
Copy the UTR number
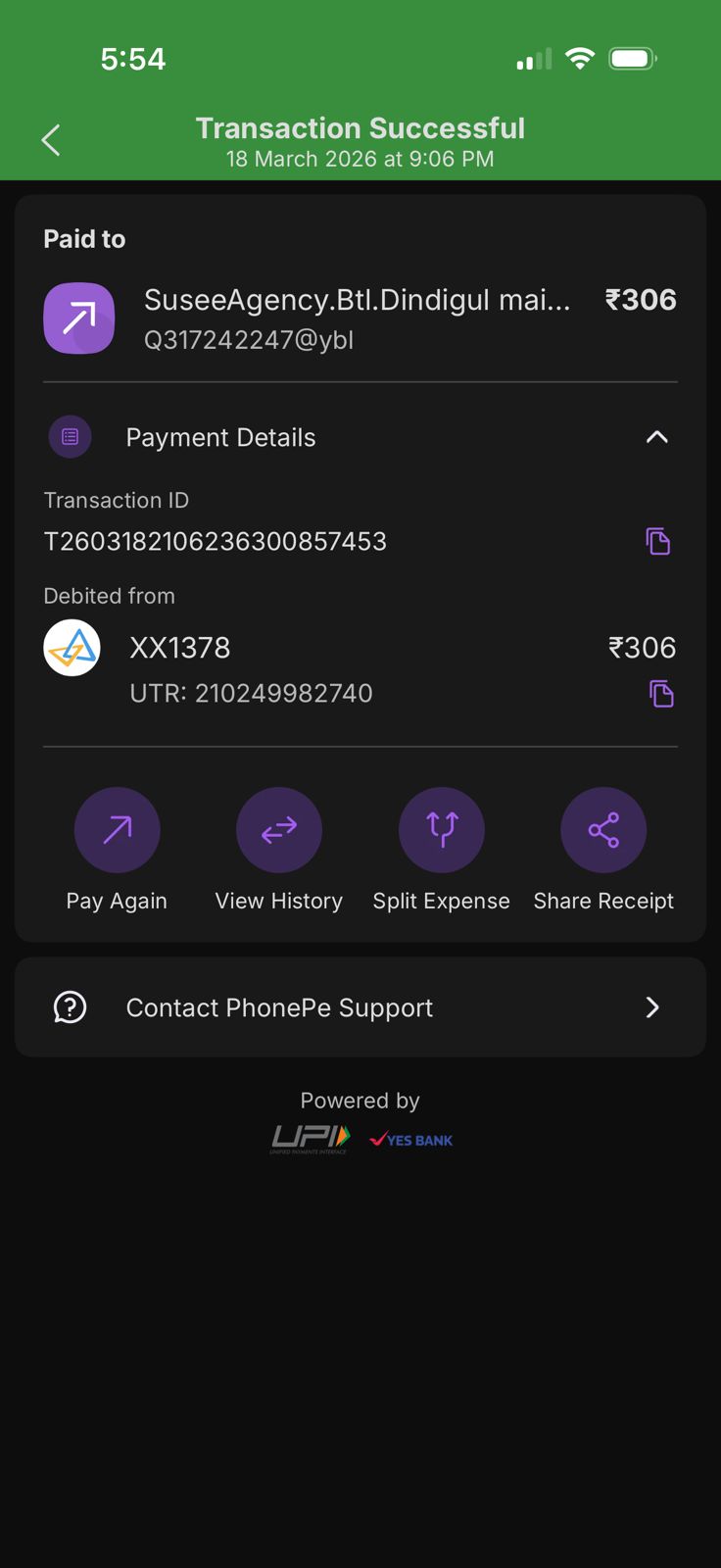pyautogui.click(x=661, y=694)
